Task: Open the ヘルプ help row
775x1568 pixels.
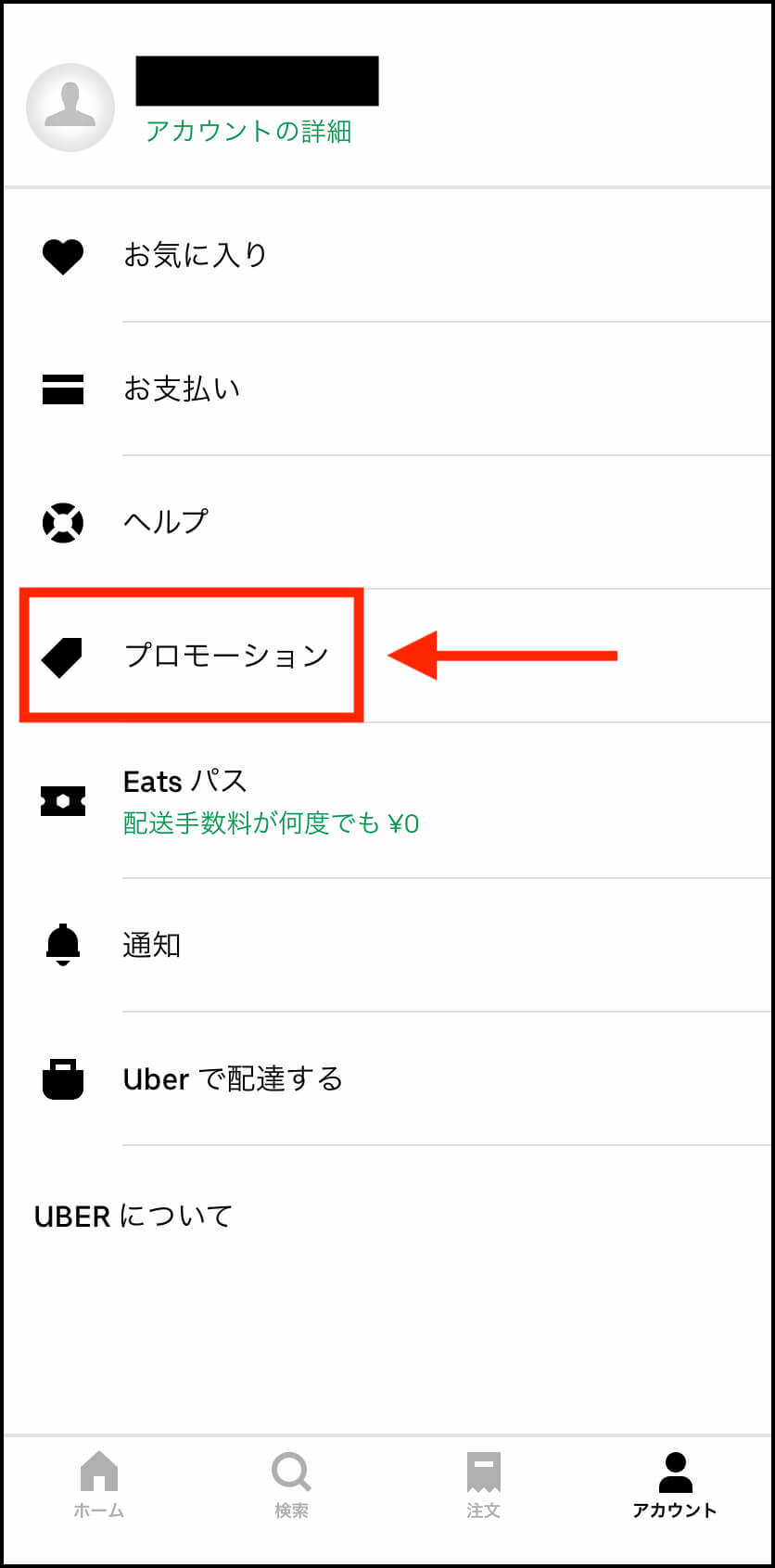Action: click(387, 522)
